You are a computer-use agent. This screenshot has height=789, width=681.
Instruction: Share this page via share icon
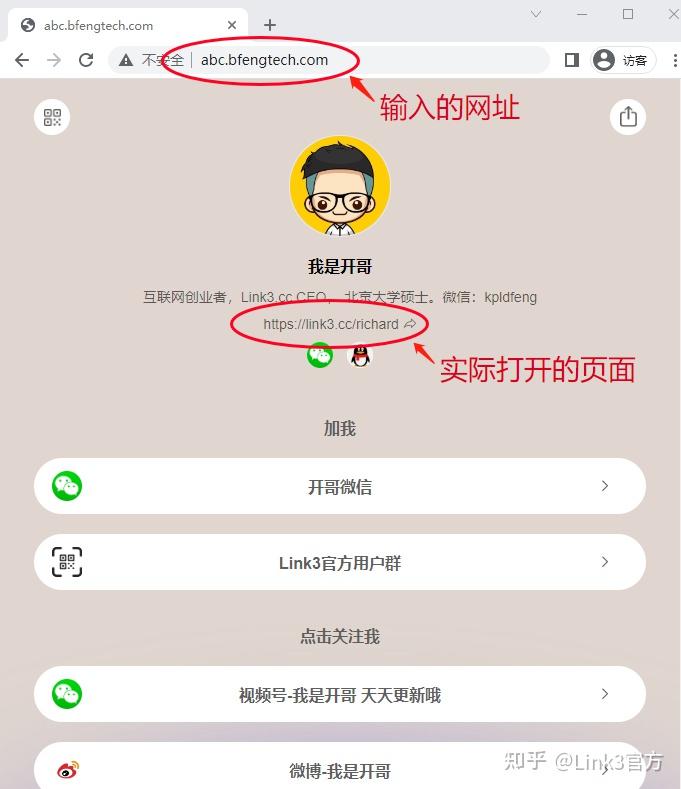coord(628,117)
